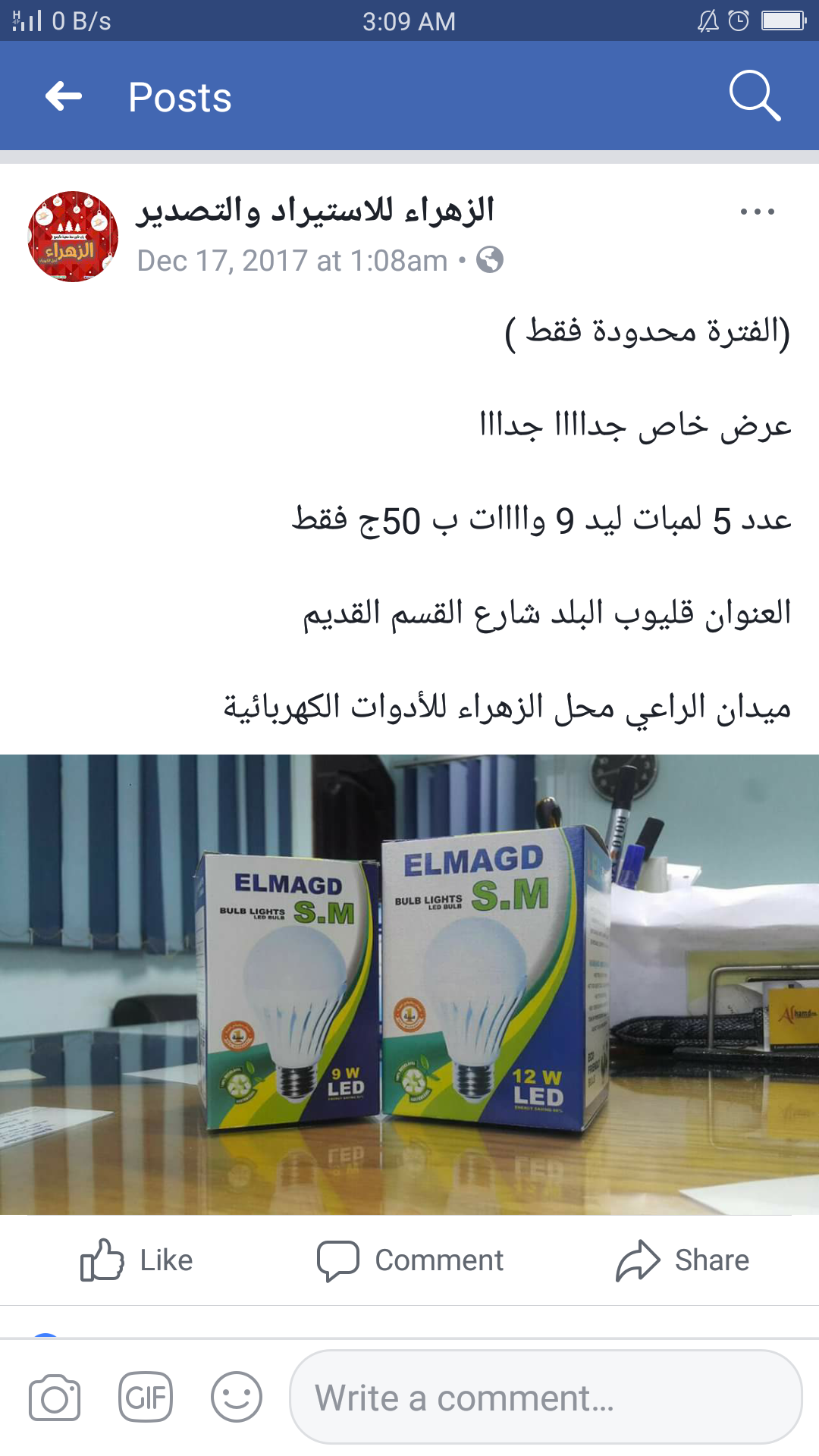Tap Comment under the post
This screenshot has width=819, height=1456.
tap(410, 1260)
